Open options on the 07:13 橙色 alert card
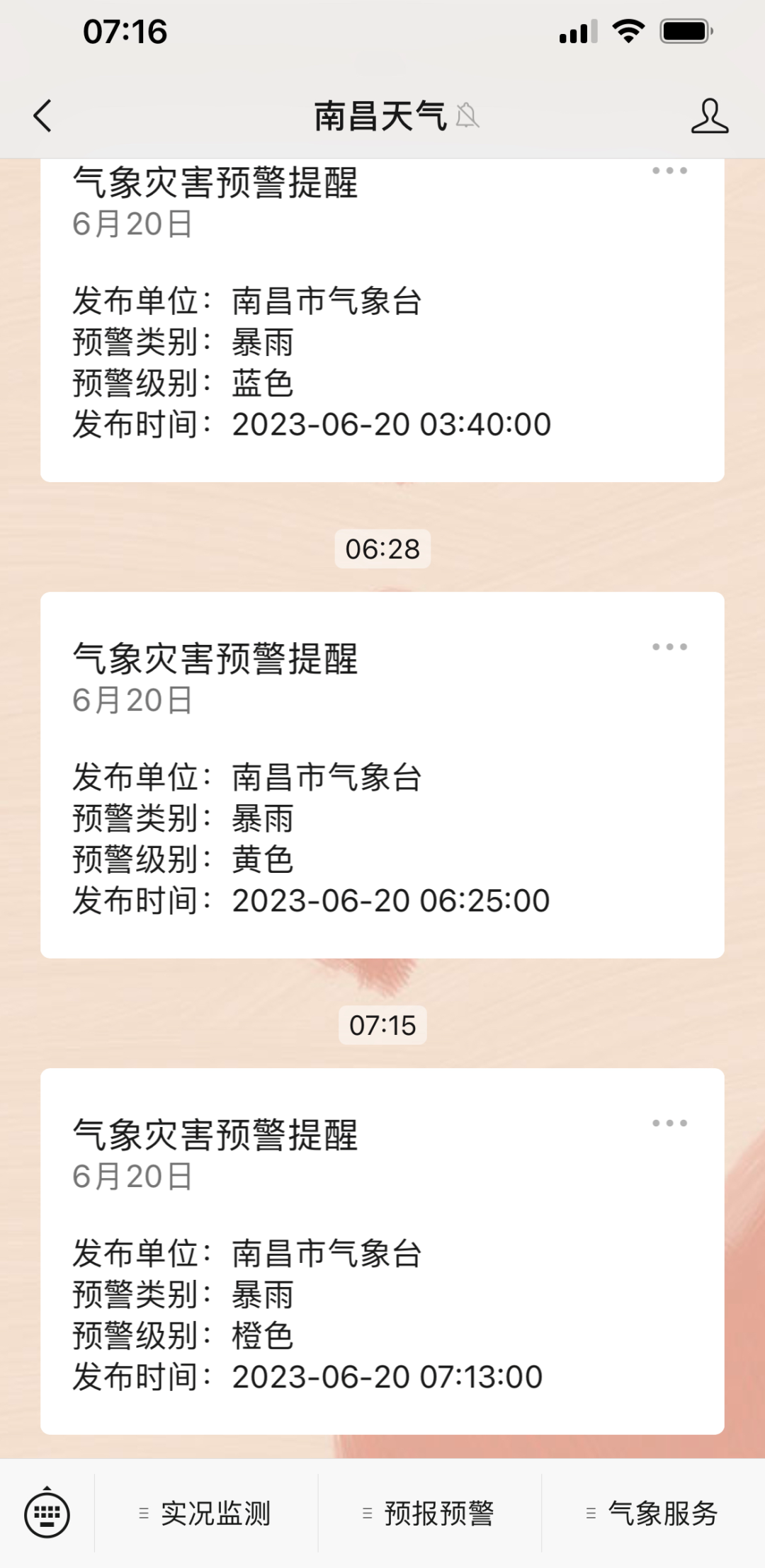This screenshot has height=1568, width=765. (x=669, y=1123)
